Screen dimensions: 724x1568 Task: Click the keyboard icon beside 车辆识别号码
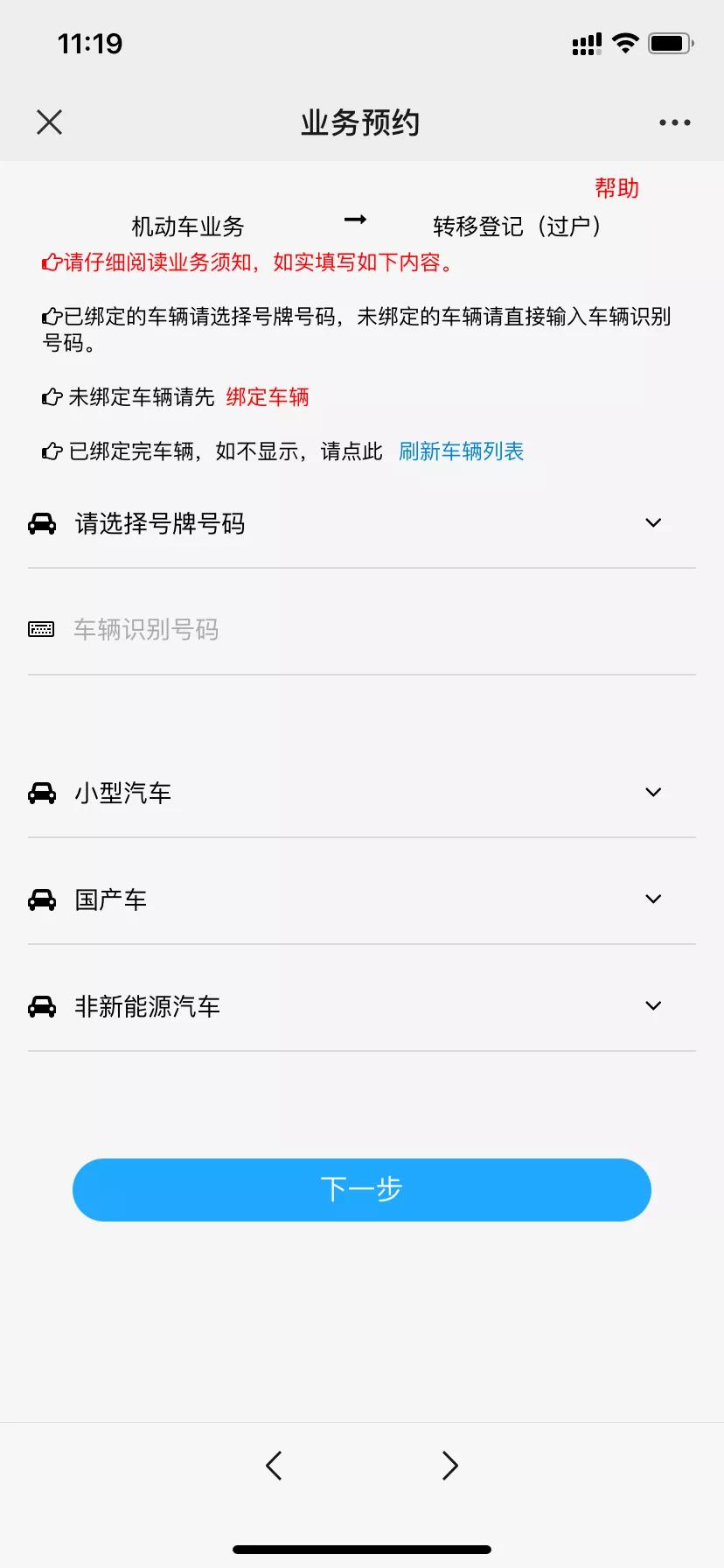pyautogui.click(x=42, y=628)
